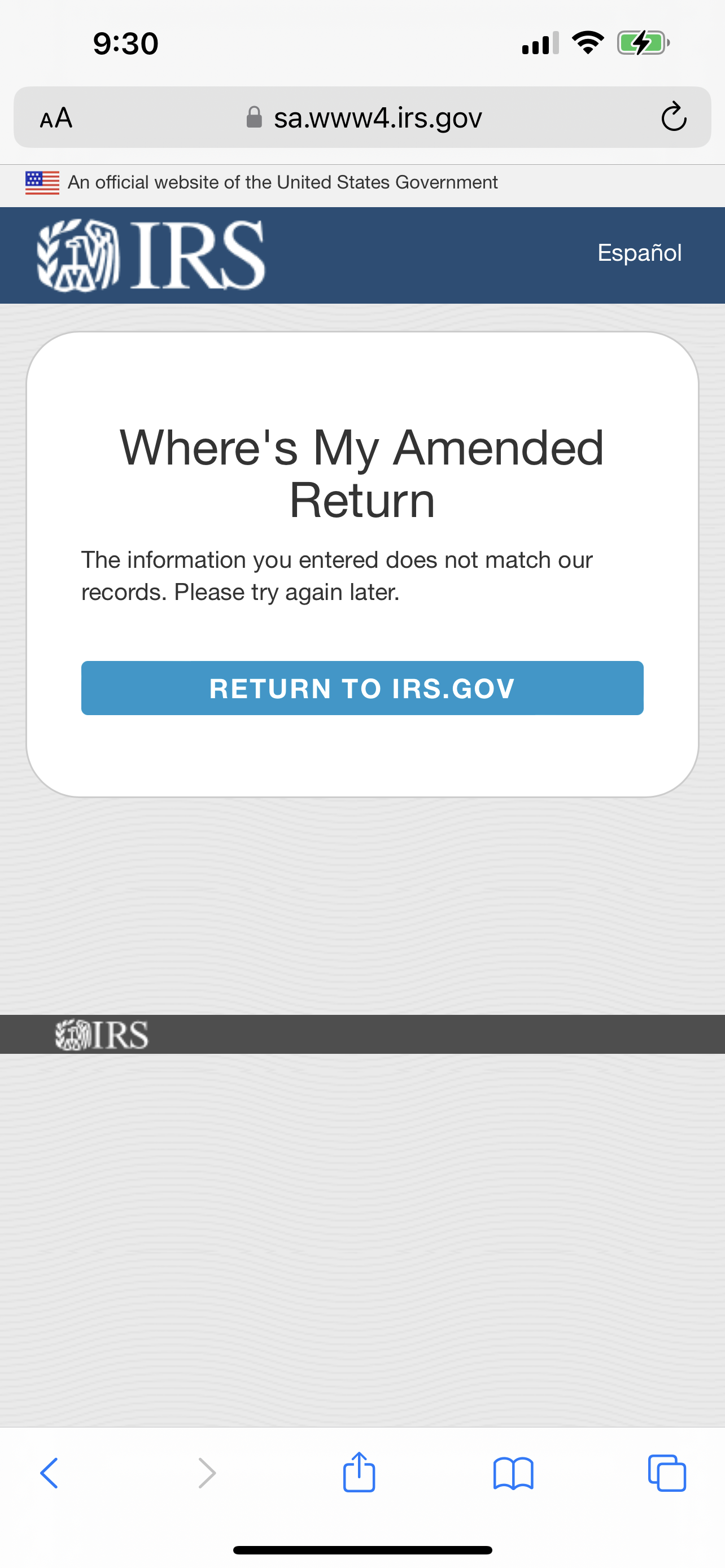Image resolution: width=725 pixels, height=1568 pixels.
Task: Tap the IRS logo in the header
Action: [x=151, y=255]
